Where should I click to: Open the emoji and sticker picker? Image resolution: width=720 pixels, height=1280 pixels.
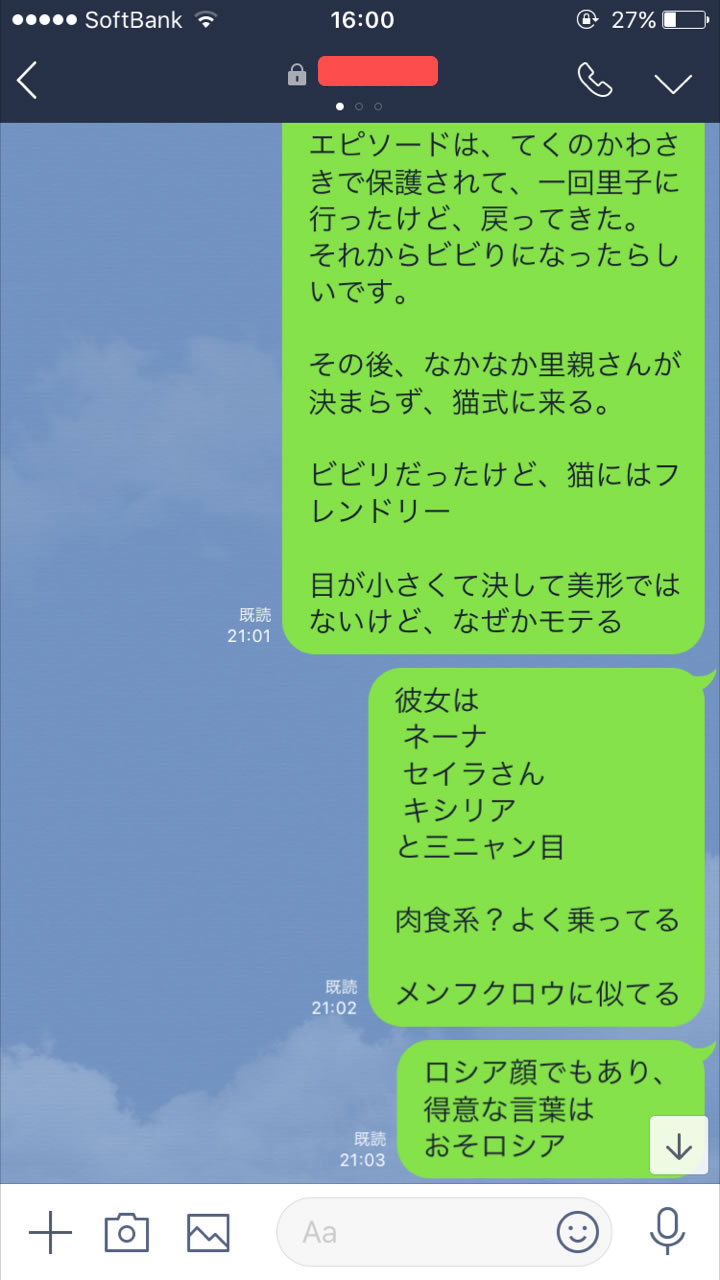point(577,1232)
